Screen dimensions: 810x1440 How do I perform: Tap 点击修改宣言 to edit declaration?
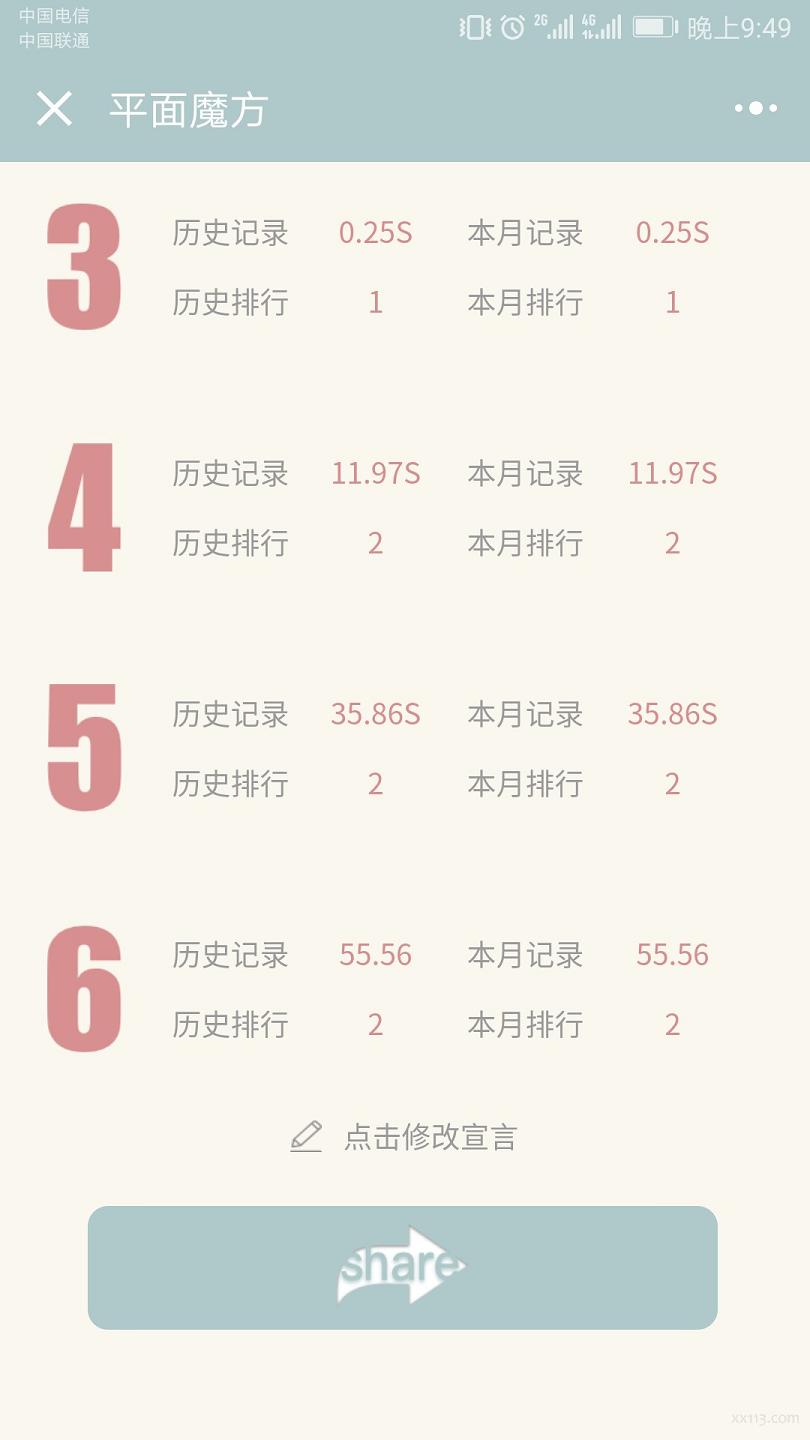(x=404, y=1137)
